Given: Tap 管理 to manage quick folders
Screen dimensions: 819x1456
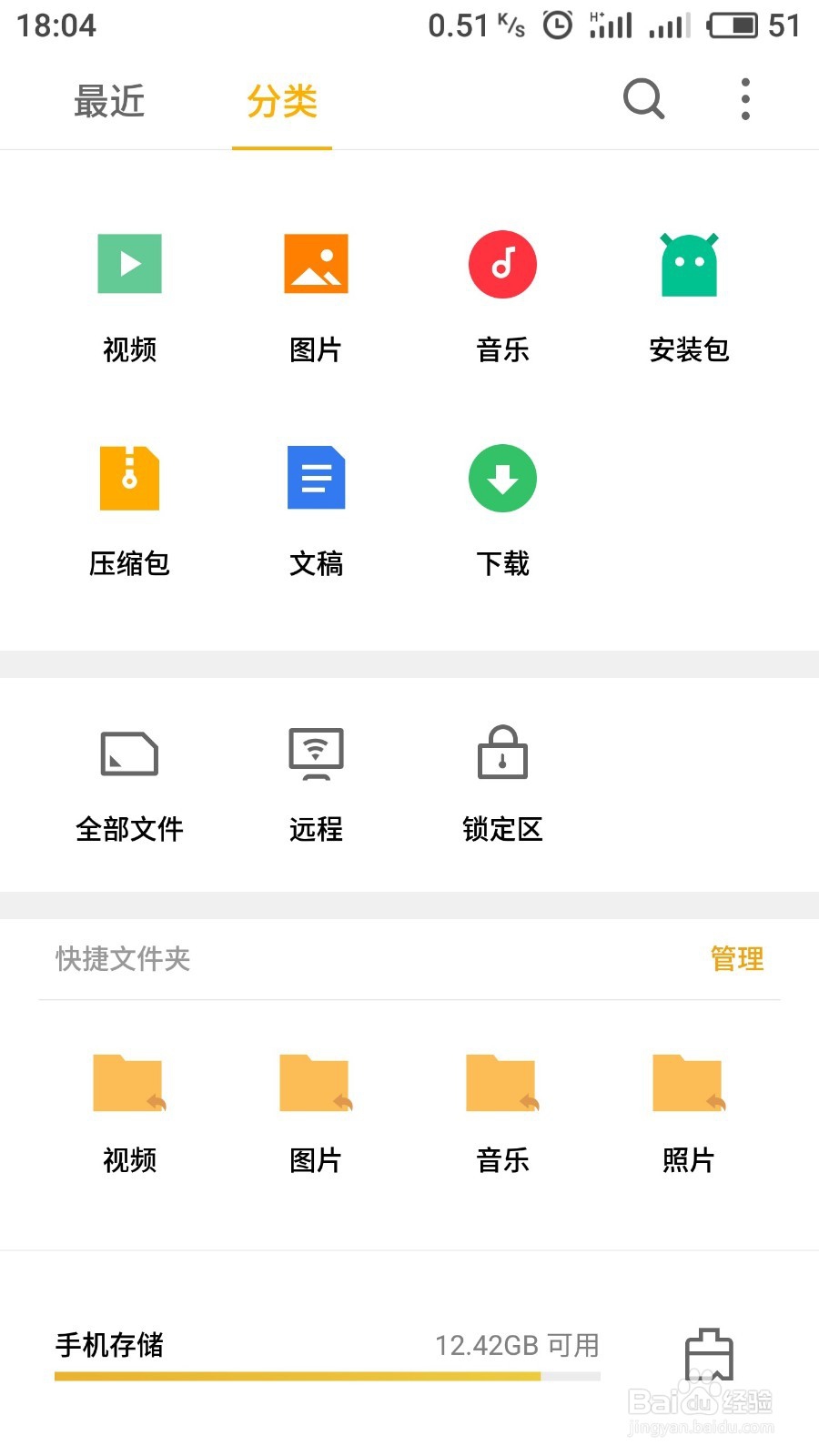Looking at the screenshot, I should point(736,958).
